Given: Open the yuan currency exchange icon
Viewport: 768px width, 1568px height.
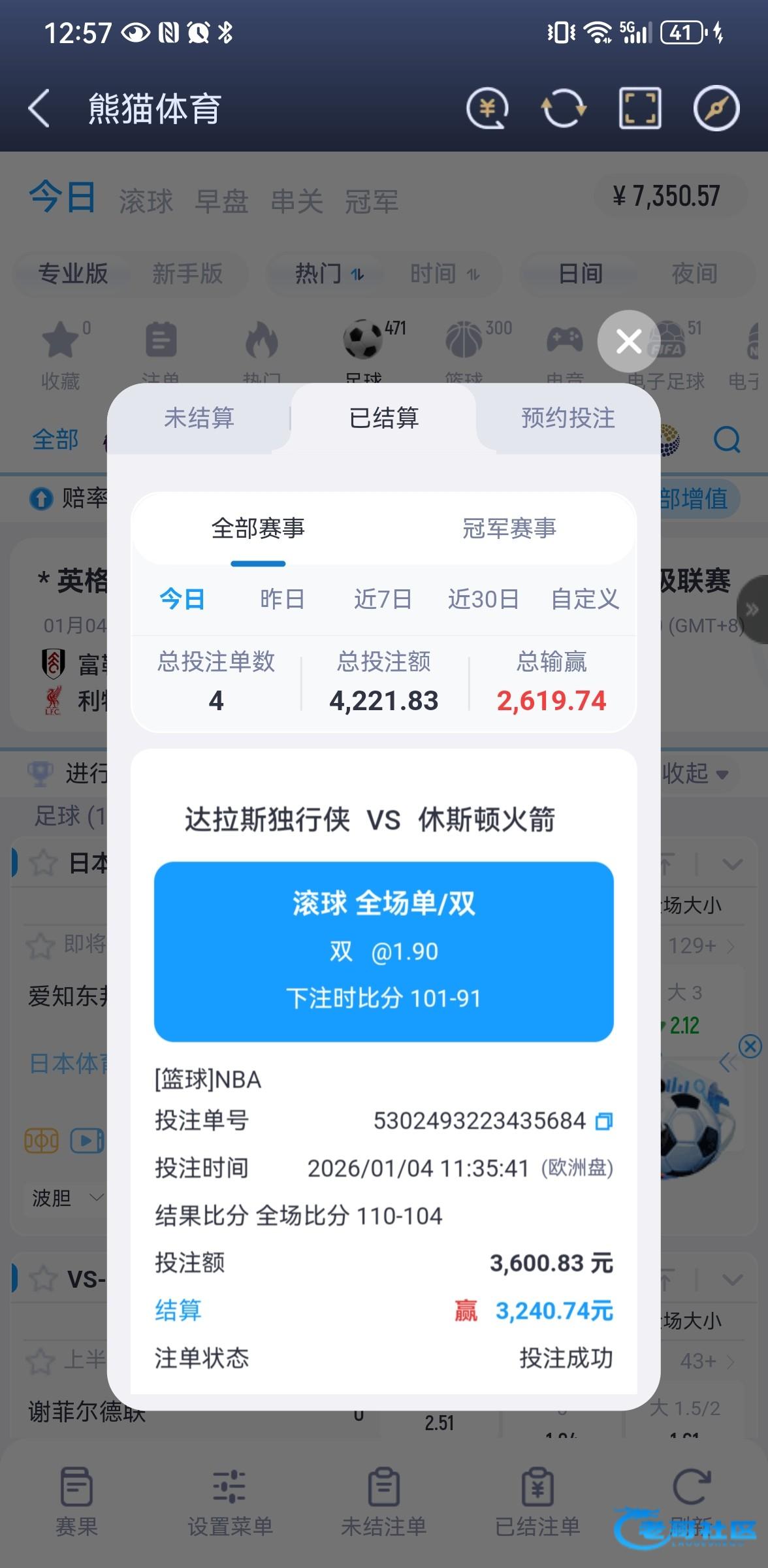Looking at the screenshot, I should 488,108.
